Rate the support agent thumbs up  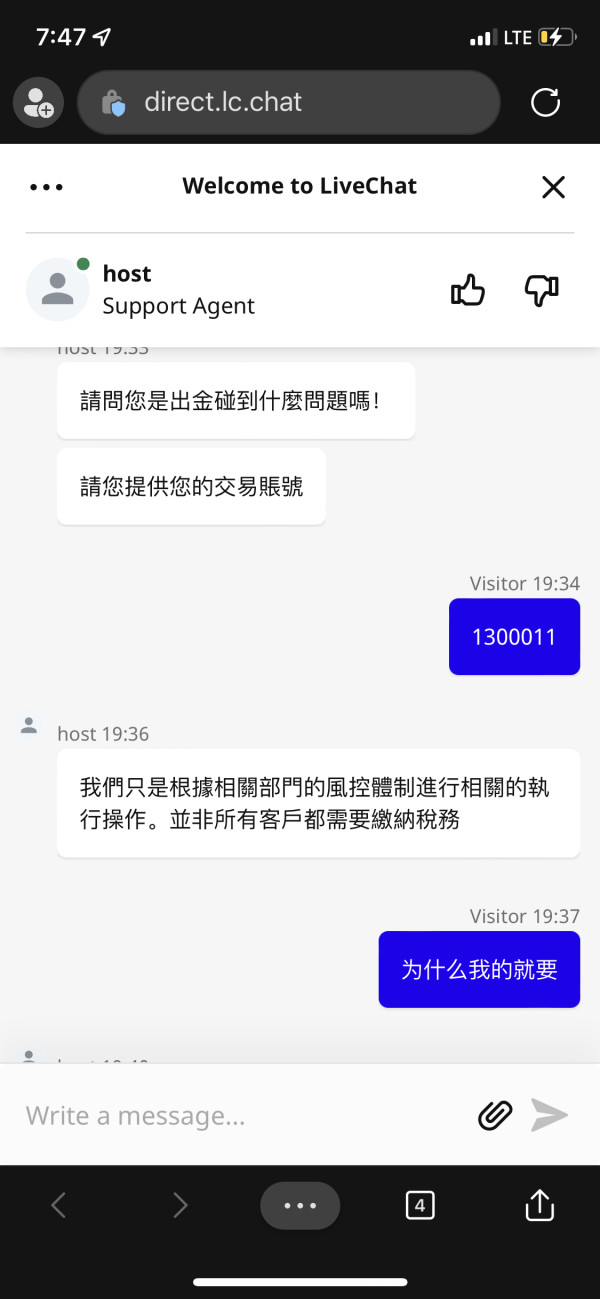click(x=467, y=291)
